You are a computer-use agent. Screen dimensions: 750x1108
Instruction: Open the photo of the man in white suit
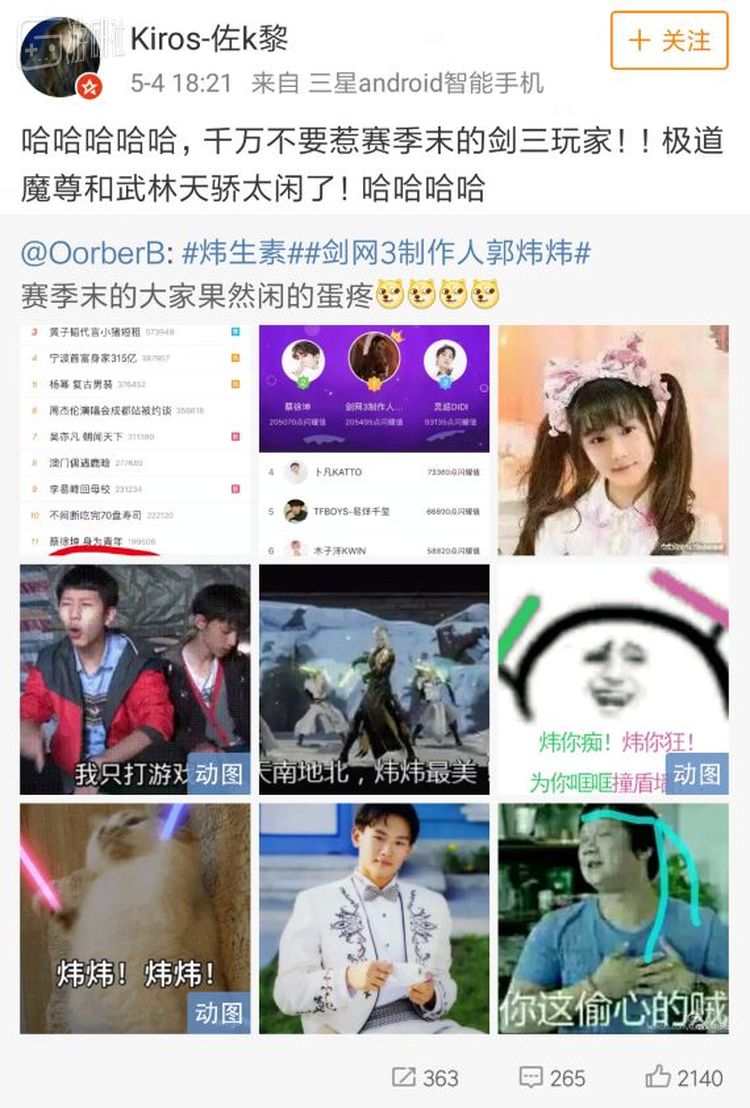pyautogui.click(x=374, y=918)
